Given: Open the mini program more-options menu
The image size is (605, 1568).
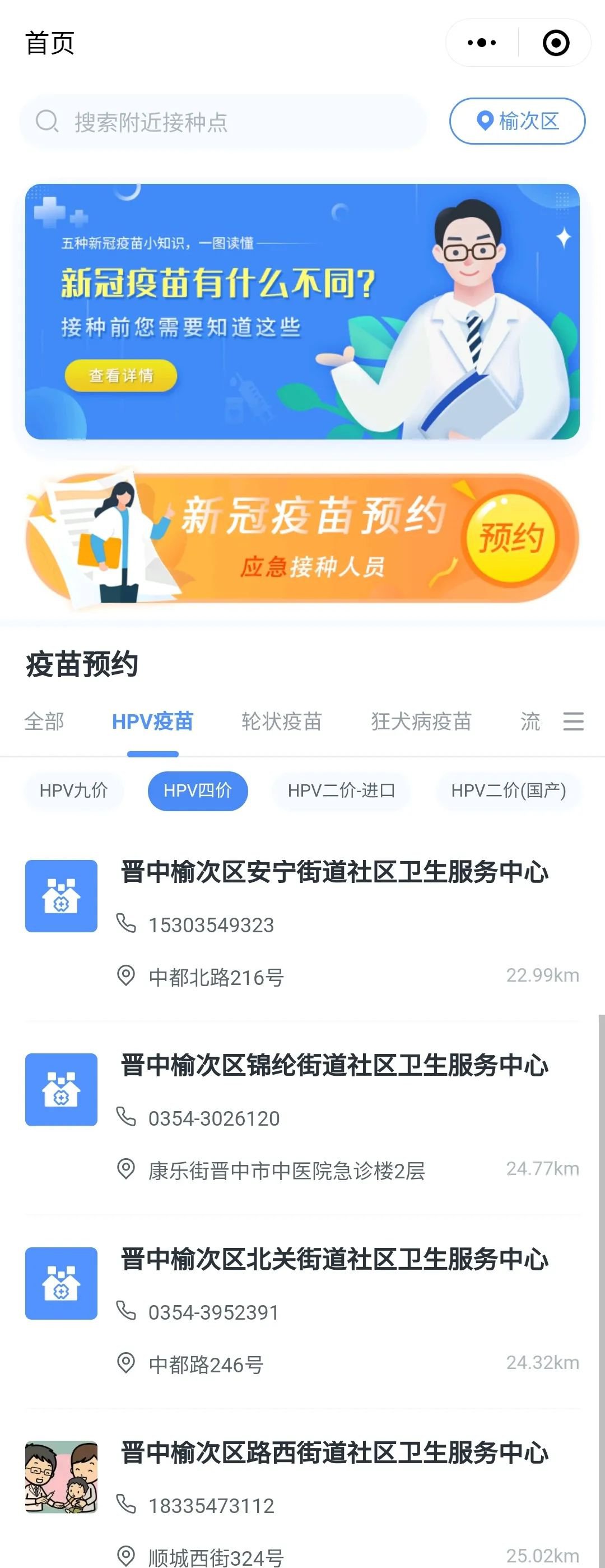Looking at the screenshot, I should pyautogui.click(x=482, y=43).
